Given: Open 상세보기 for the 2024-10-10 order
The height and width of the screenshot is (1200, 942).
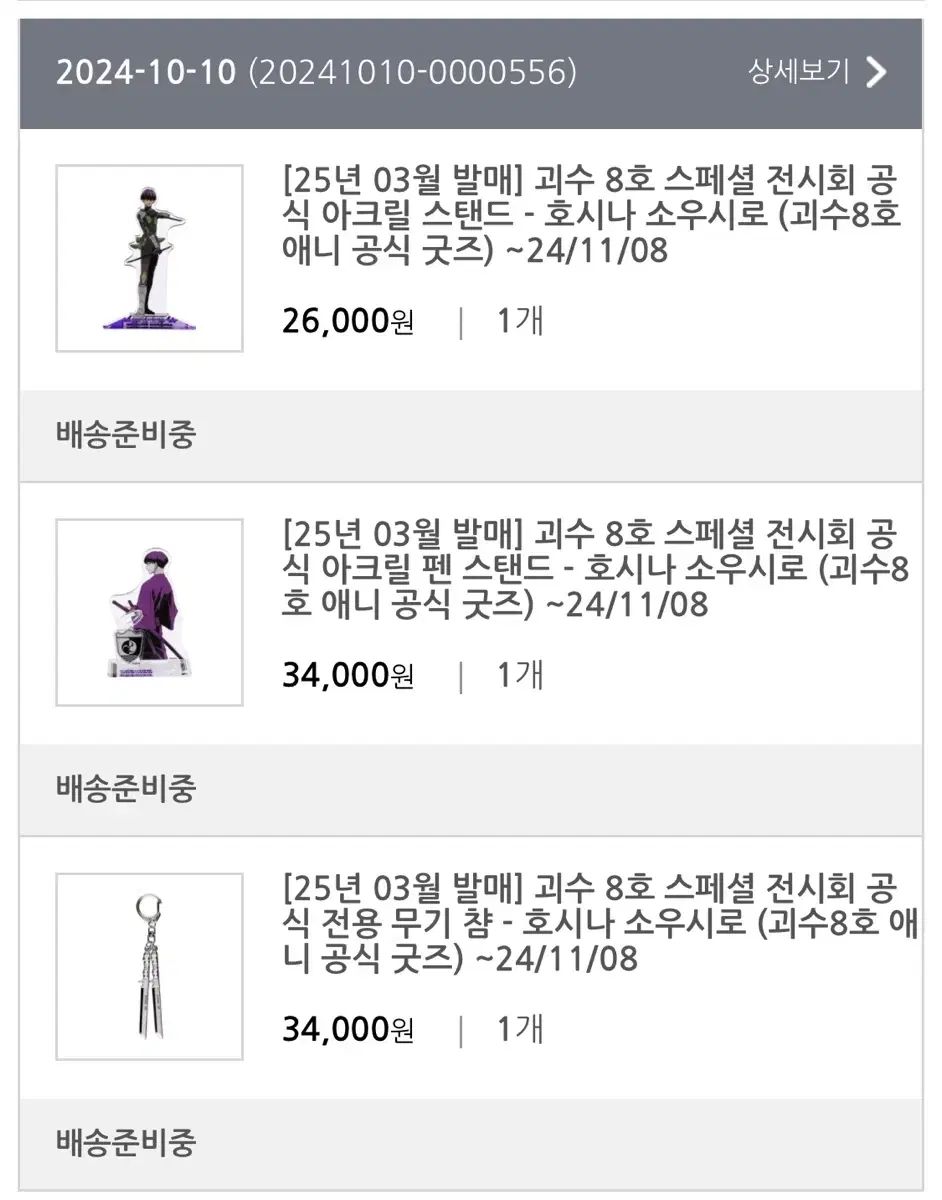Looking at the screenshot, I should click(x=817, y=72).
